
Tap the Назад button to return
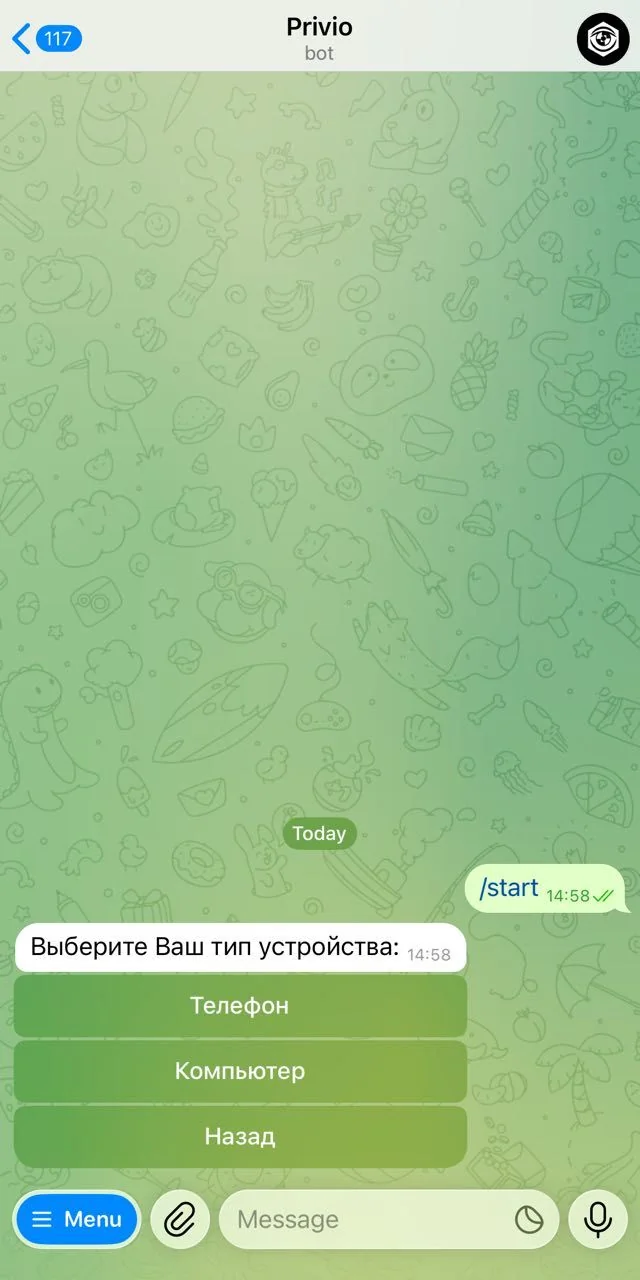240,1136
